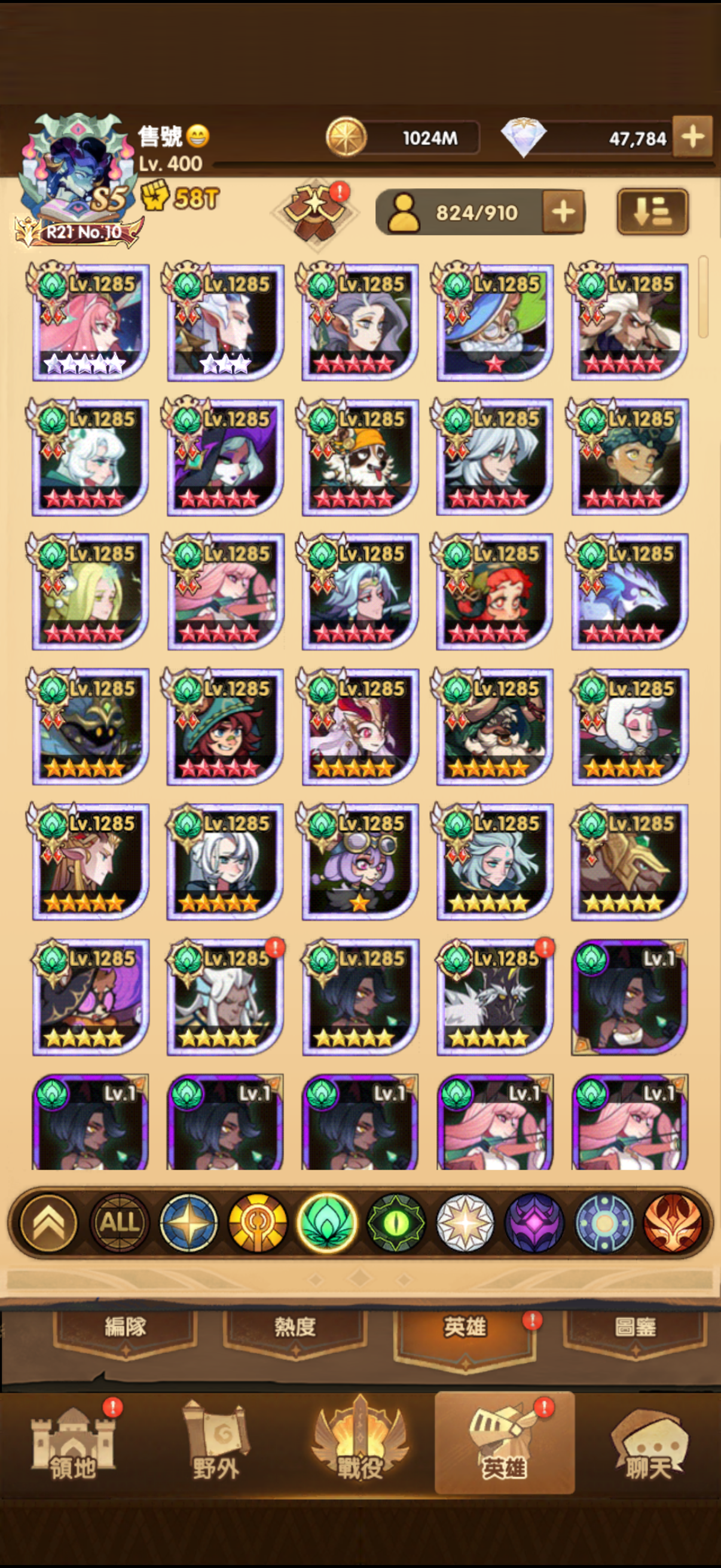Show ALL factions in the filter
Screen dimensions: 721x1568
[119, 1222]
